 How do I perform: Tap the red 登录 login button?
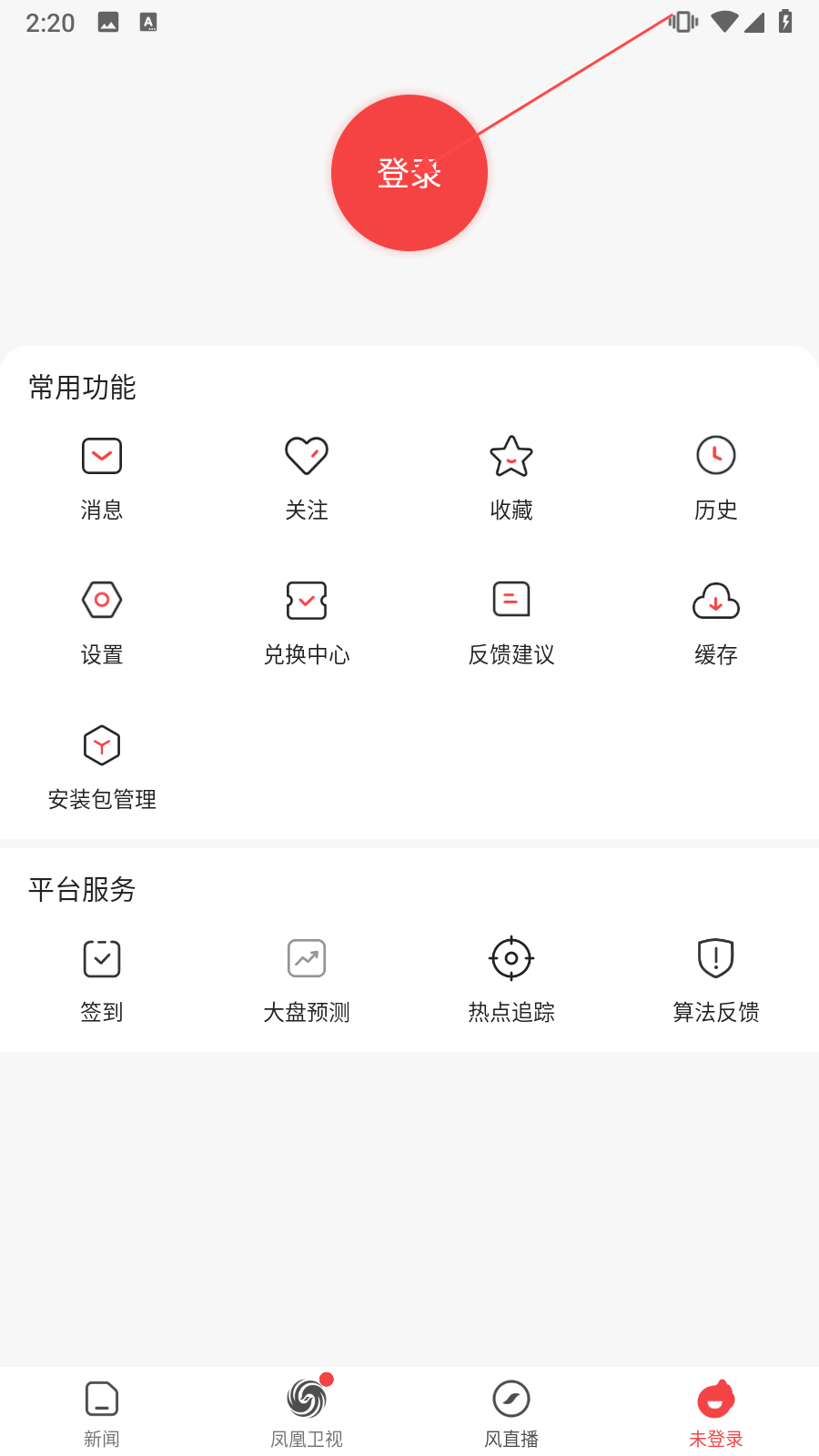click(x=409, y=173)
